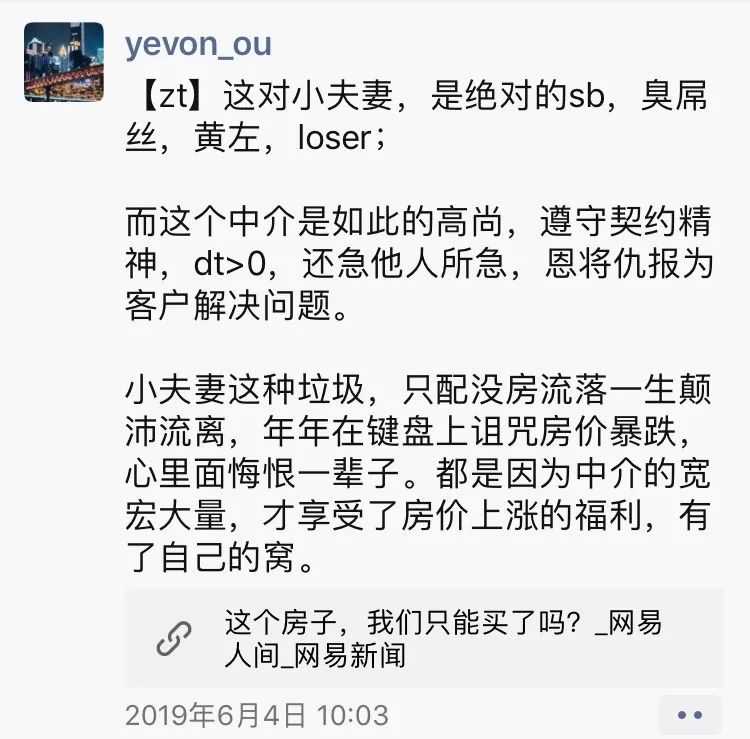Open the two-dot like and comment menu
The image size is (750, 739).
pyautogui.click(x=690, y=715)
